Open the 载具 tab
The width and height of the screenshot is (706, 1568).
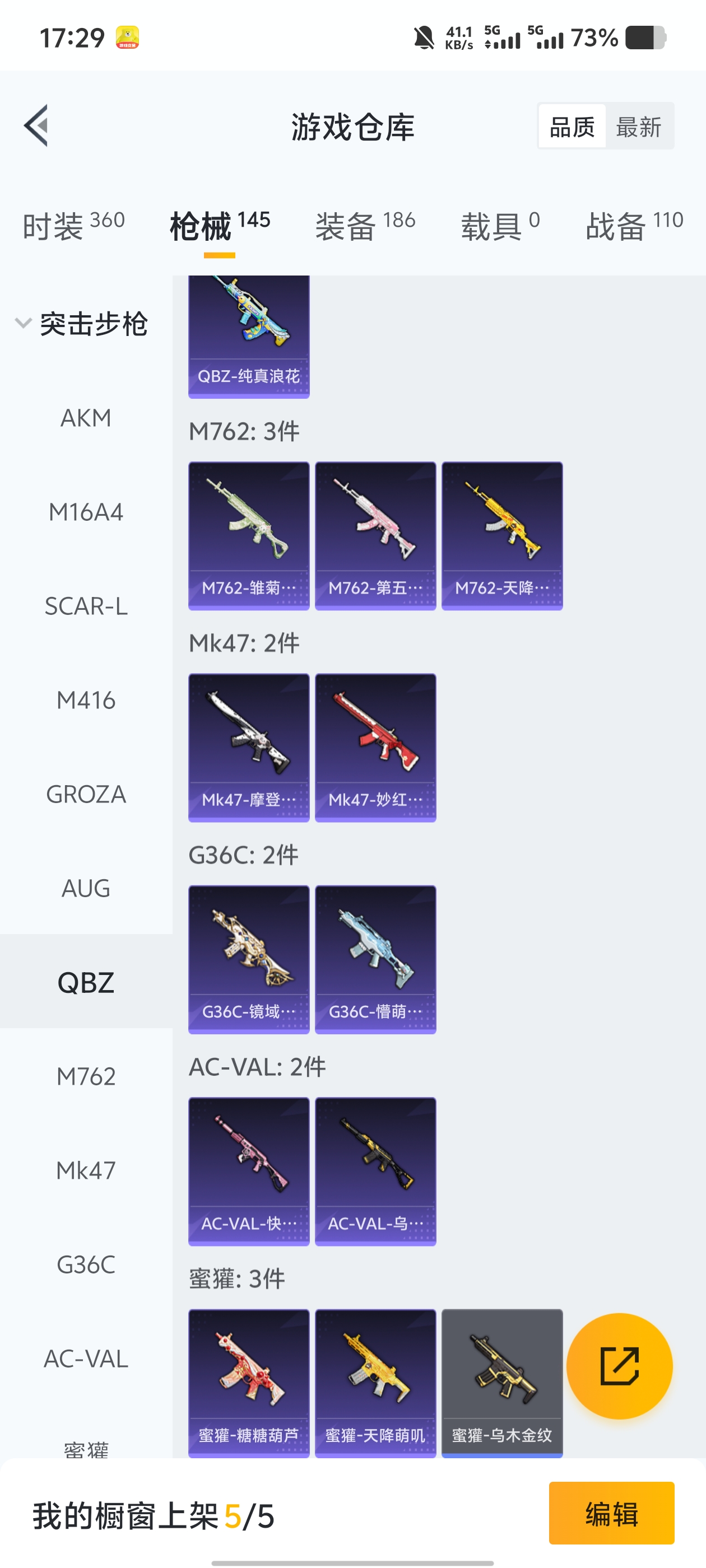click(x=499, y=226)
